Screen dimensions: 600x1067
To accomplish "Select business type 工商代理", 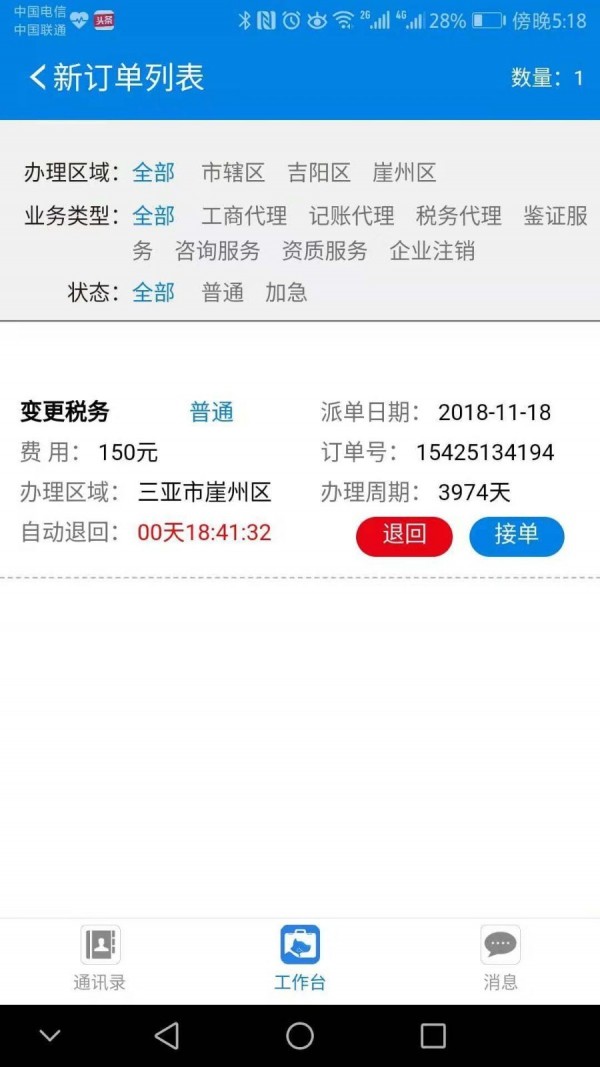I will [x=244, y=216].
